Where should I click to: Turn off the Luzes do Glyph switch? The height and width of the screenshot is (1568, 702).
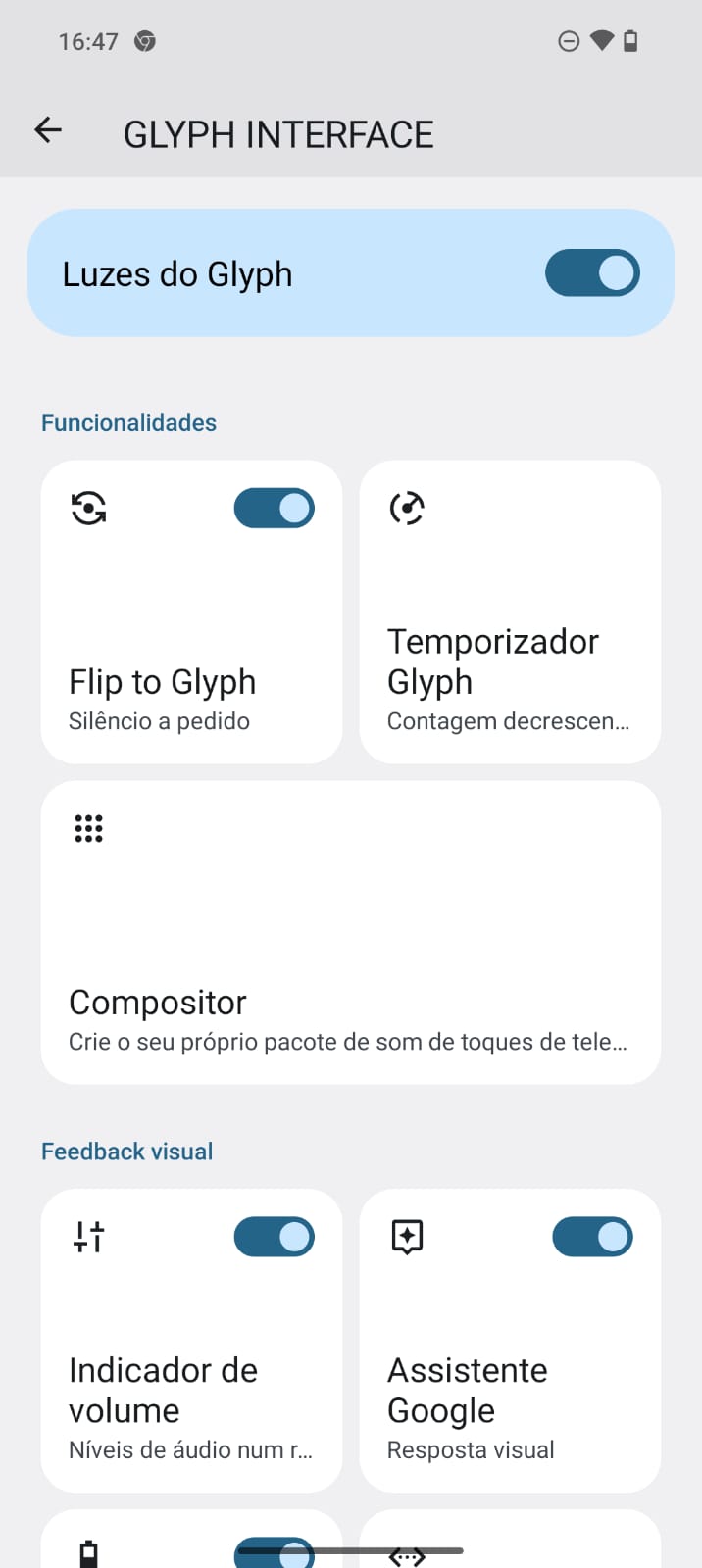point(592,273)
